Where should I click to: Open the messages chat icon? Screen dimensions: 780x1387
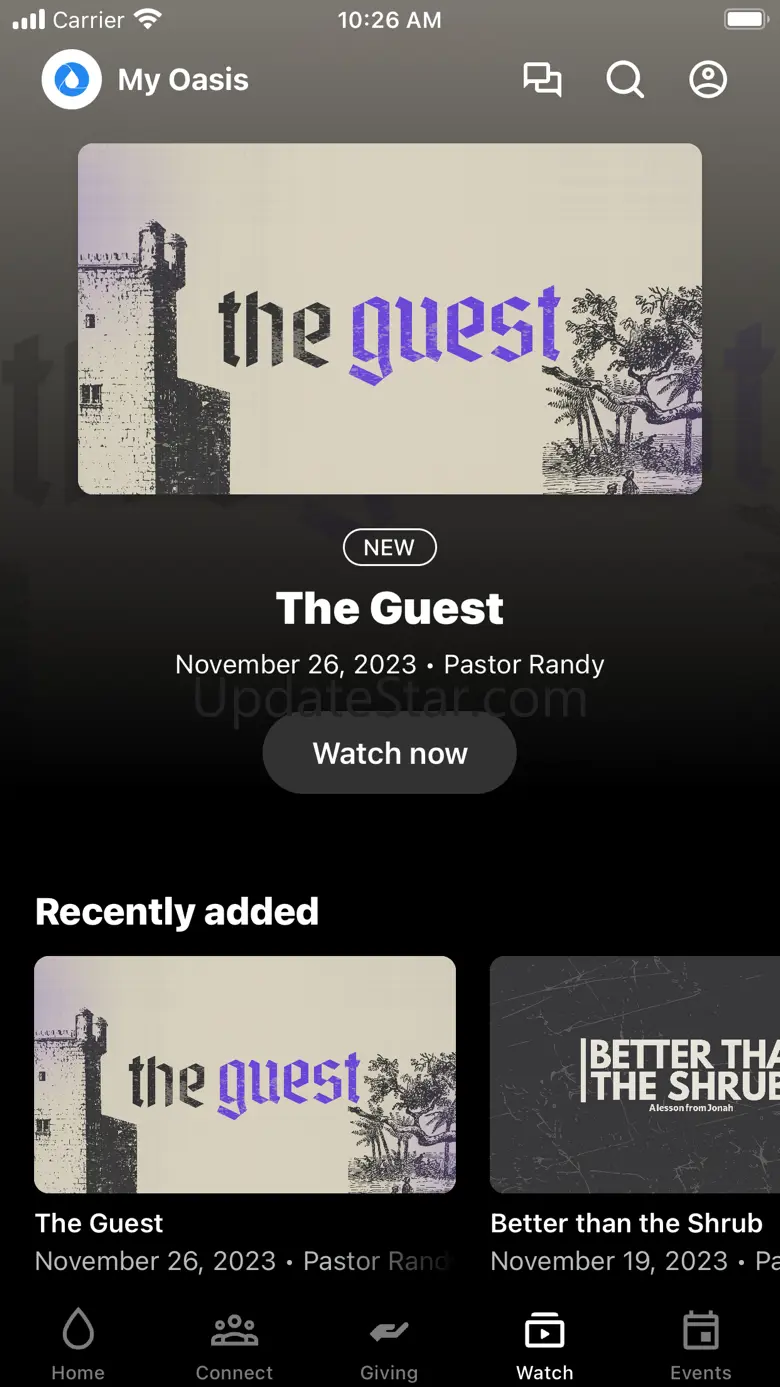(542, 80)
